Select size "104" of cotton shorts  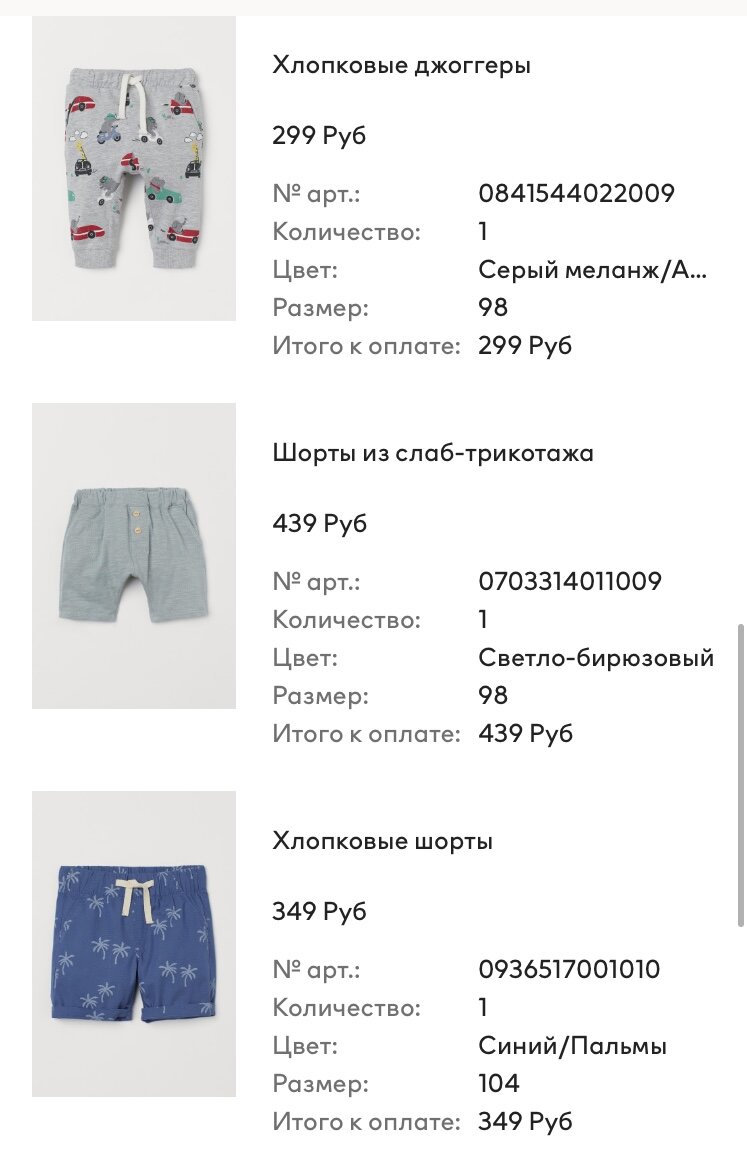click(498, 1082)
